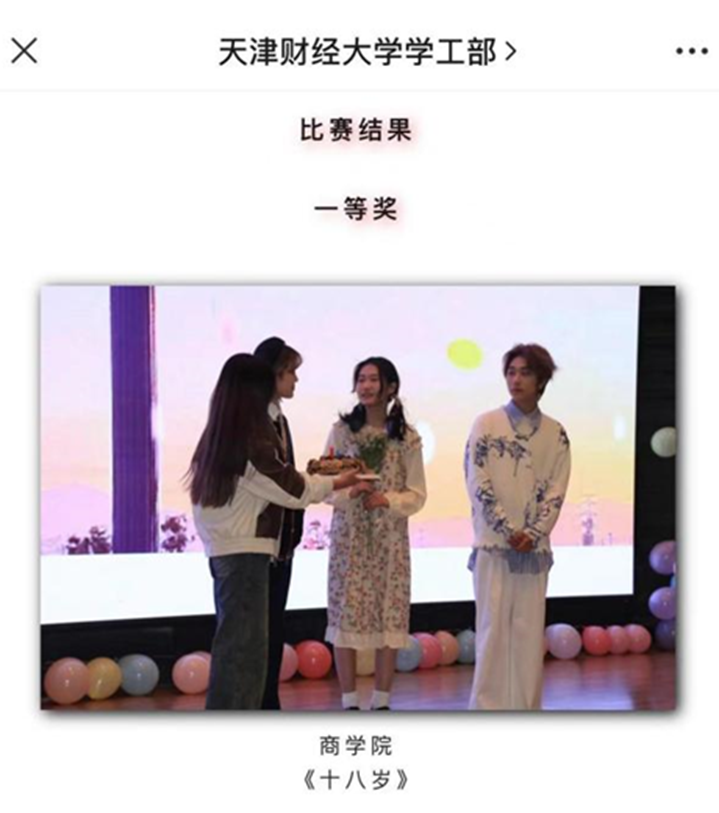Viewport: 719px width, 813px height.
Task: Open the three-dot overflow menu
Action: (691, 52)
